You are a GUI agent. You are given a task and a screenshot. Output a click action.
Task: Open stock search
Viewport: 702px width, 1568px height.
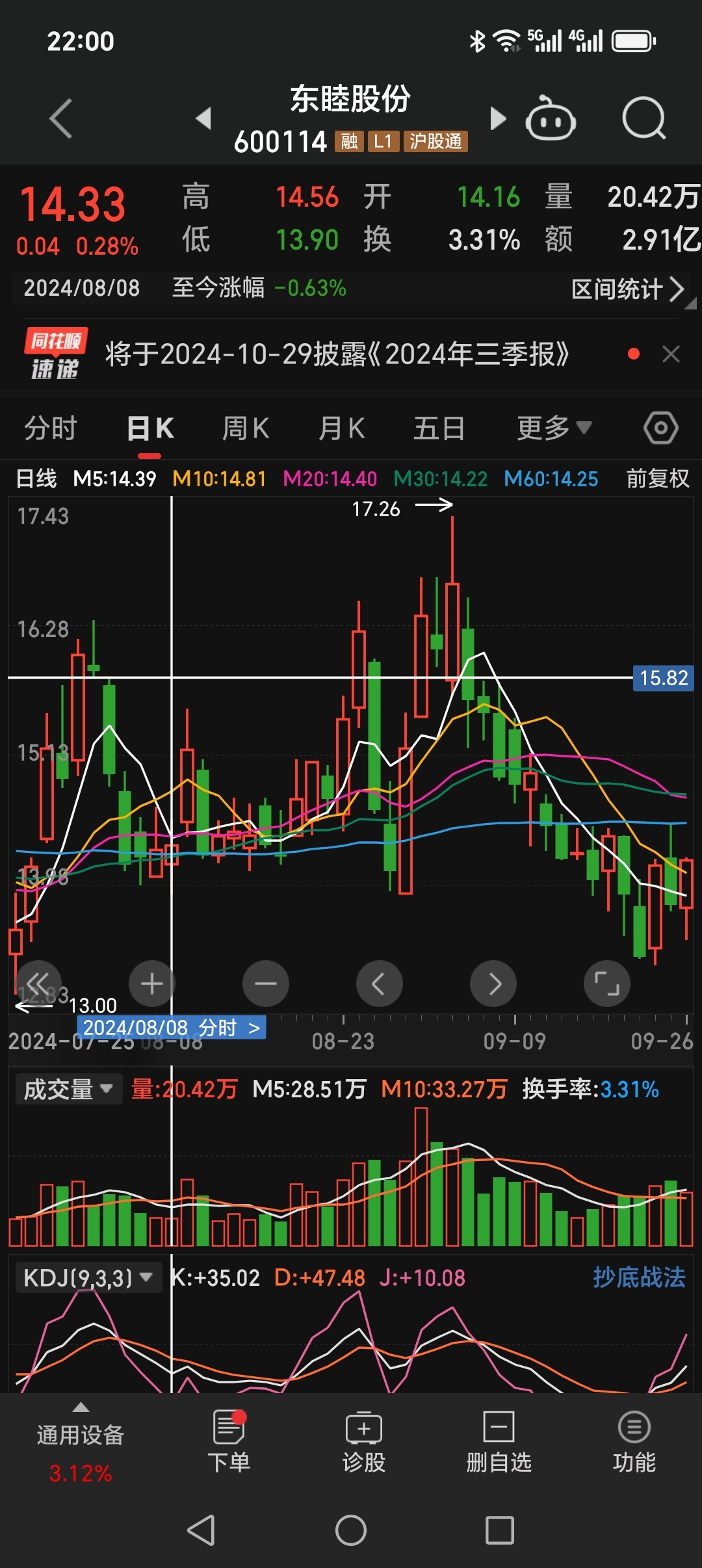point(643,118)
